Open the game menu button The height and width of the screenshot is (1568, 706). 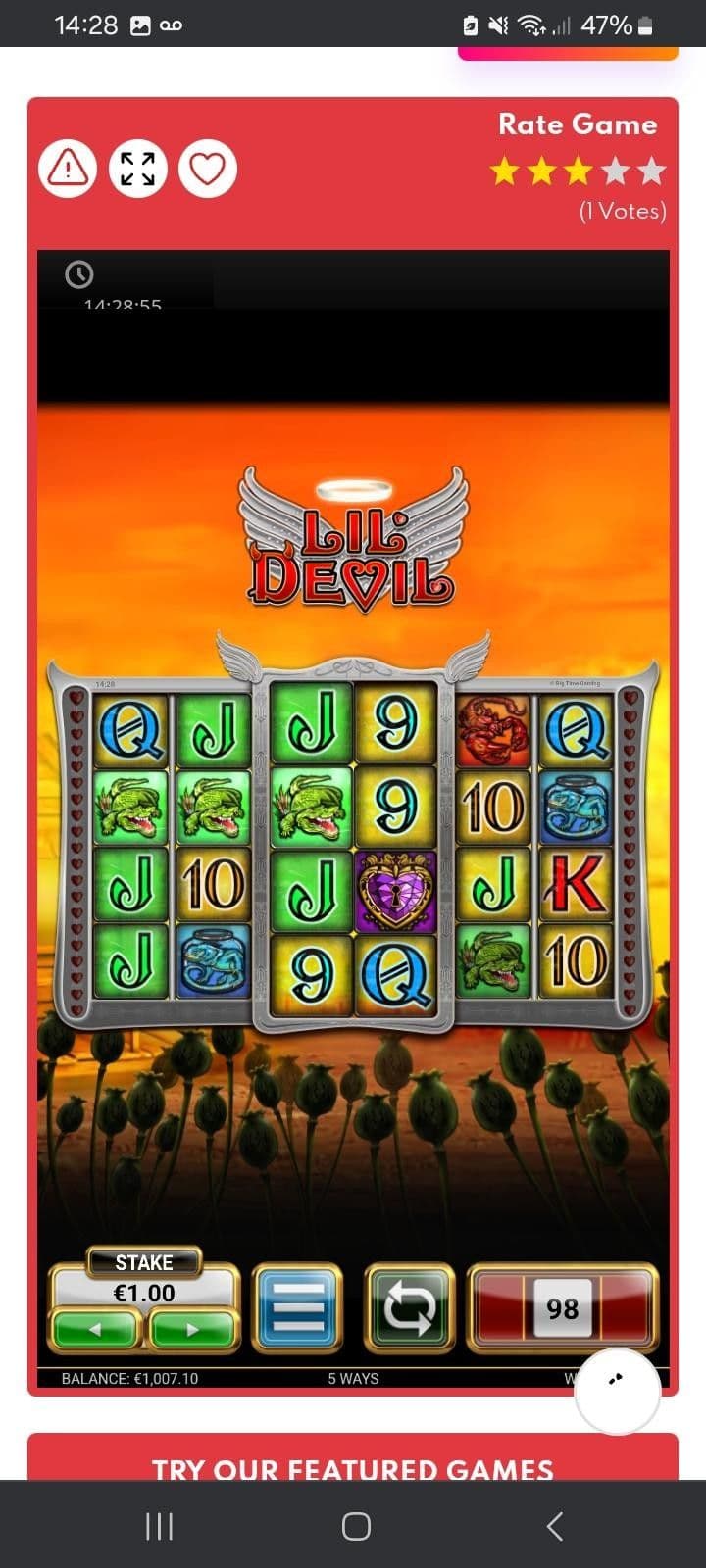tap(297, 1308)
